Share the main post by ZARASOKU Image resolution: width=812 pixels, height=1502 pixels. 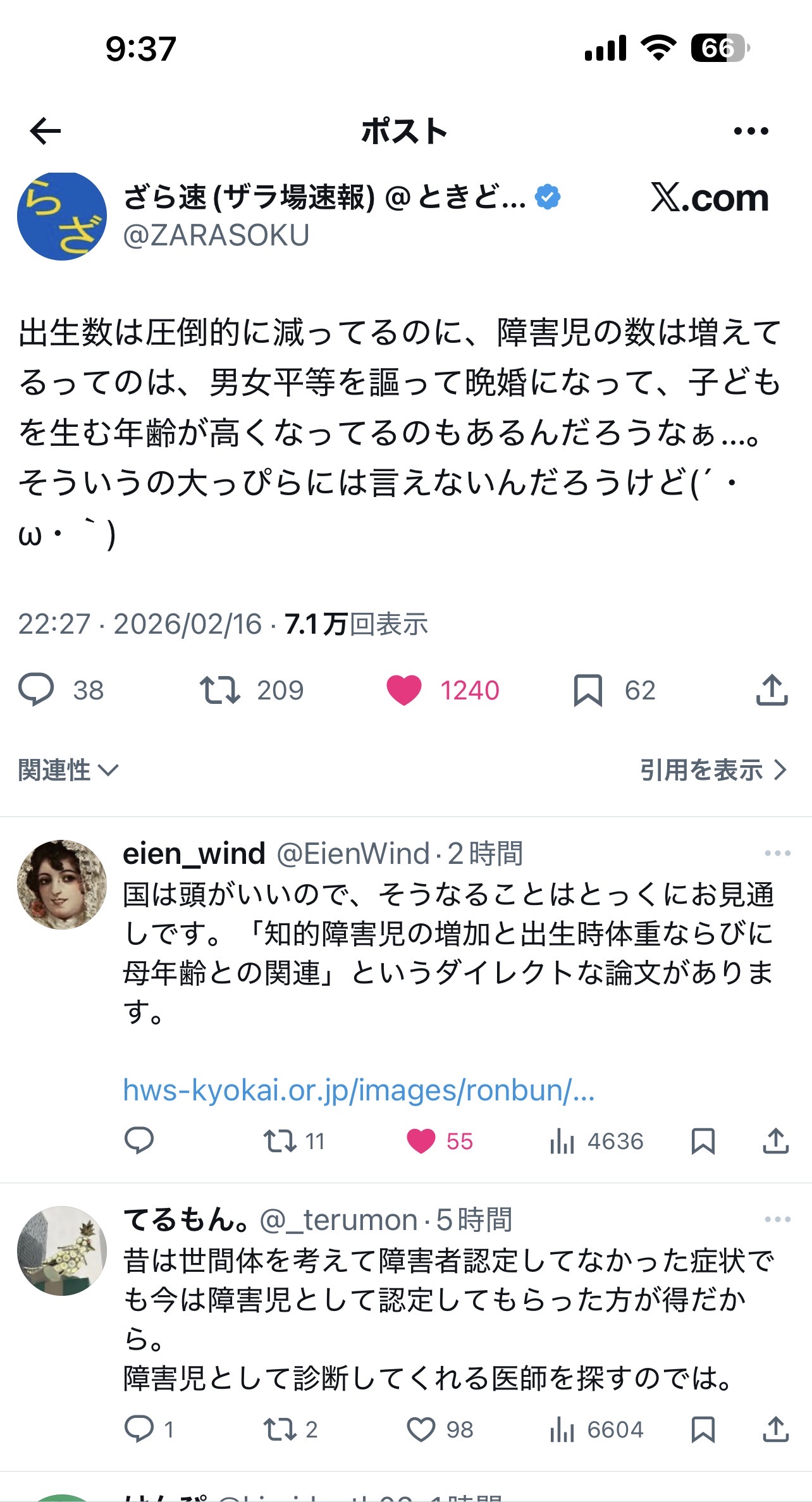pos(772,690)
